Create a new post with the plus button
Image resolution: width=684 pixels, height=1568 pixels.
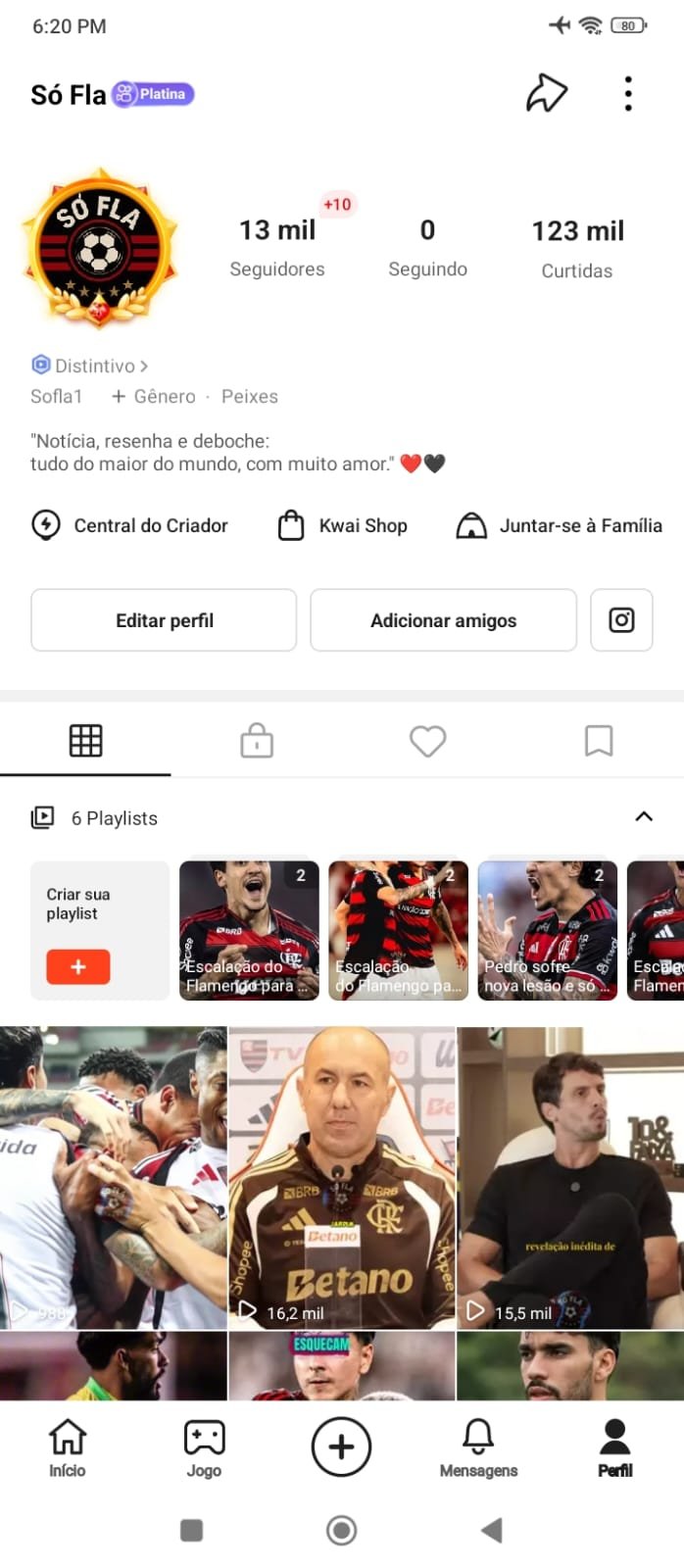(x=341, y=1446)
